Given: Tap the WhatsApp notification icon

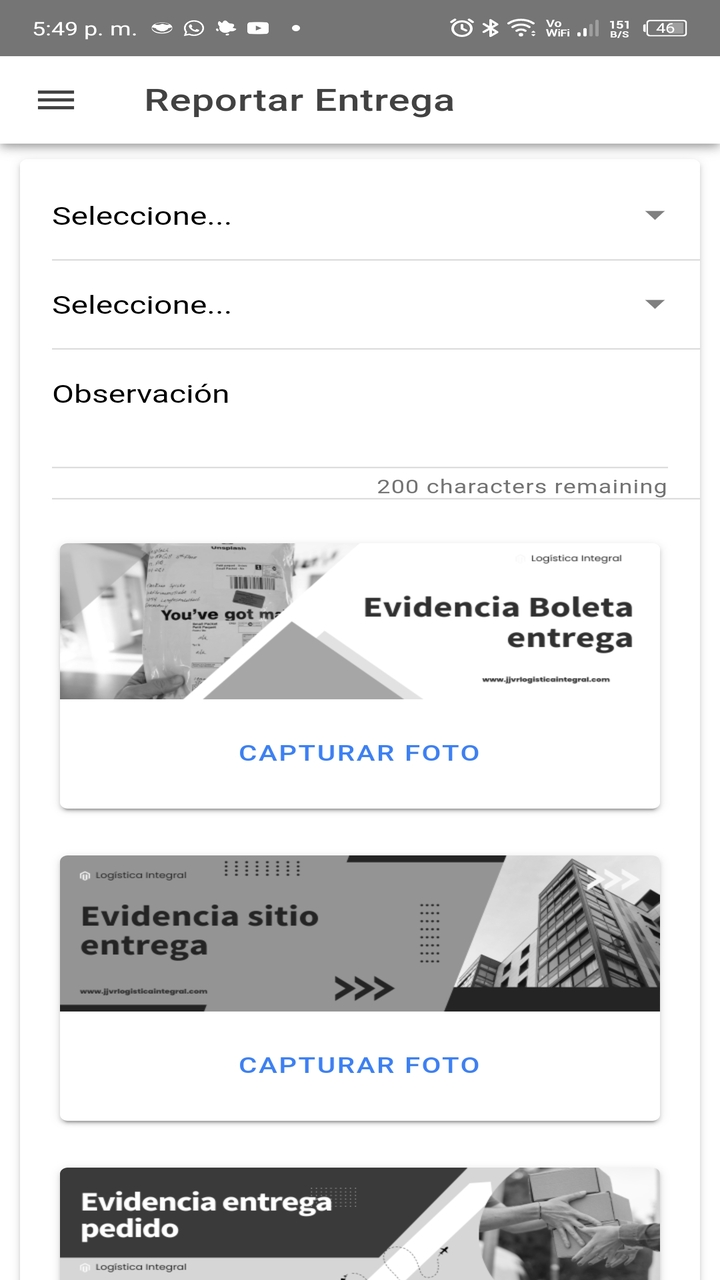Looking at the screenshot, I should pos(194,28).
